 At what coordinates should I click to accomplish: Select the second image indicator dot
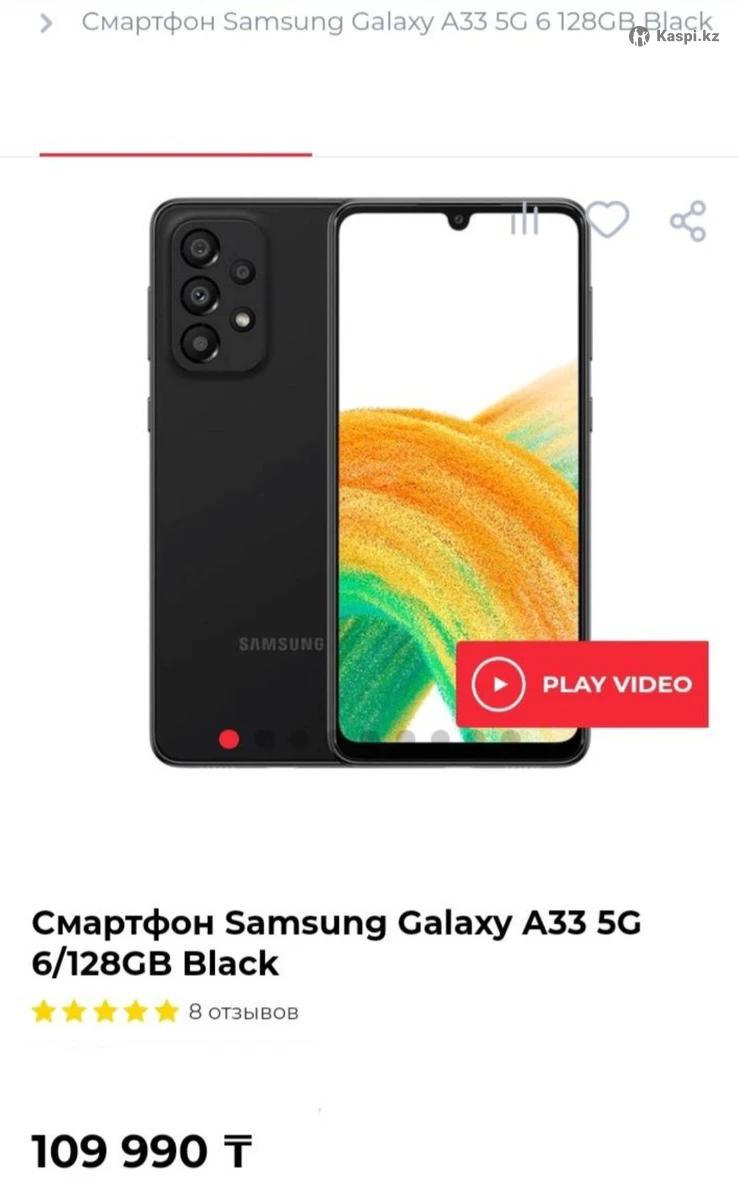click(x=264, y=739)
